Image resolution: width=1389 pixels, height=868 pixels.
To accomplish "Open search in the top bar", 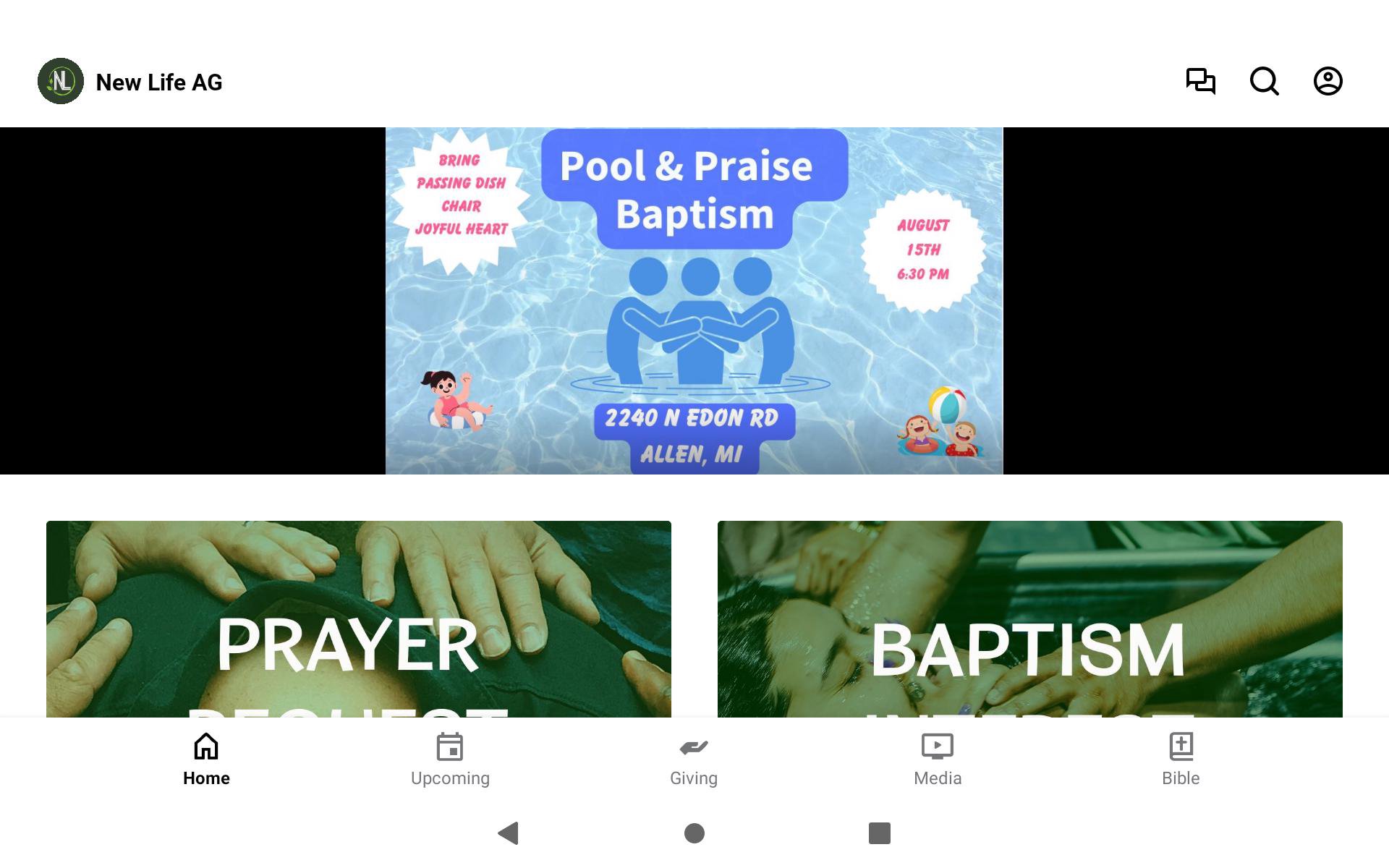I will (x=1264, y=81).
